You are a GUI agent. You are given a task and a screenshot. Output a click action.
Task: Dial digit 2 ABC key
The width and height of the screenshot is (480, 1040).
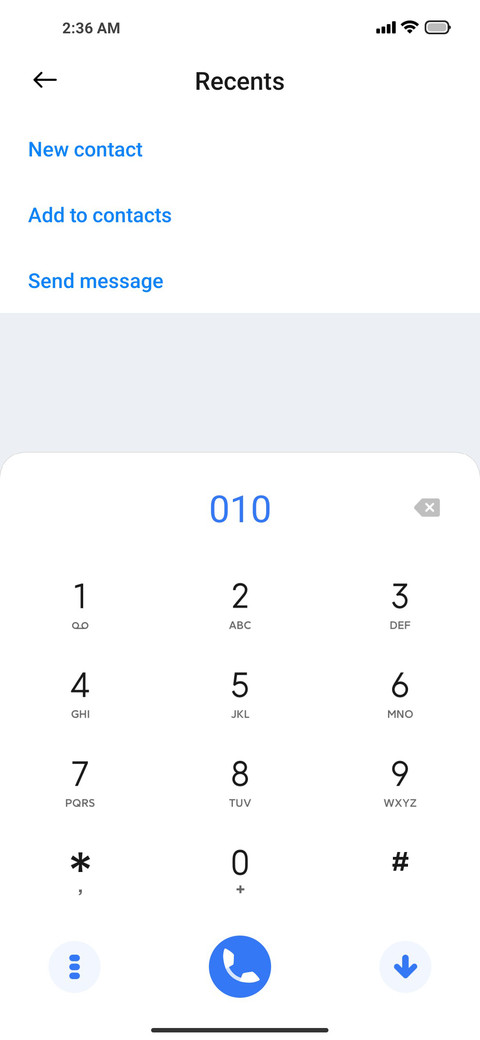[240, 606]
